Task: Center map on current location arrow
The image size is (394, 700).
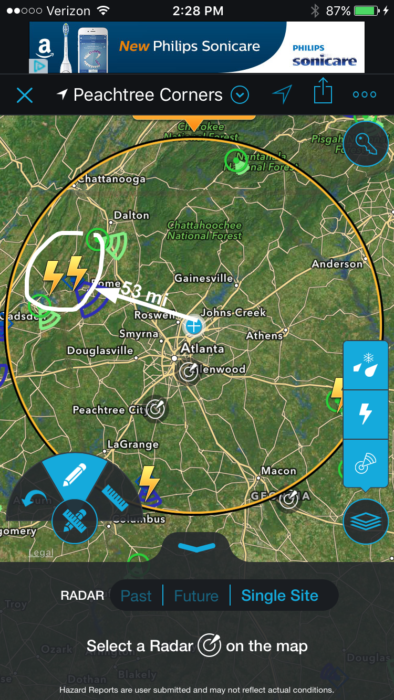Action: [x=282, y=95]
